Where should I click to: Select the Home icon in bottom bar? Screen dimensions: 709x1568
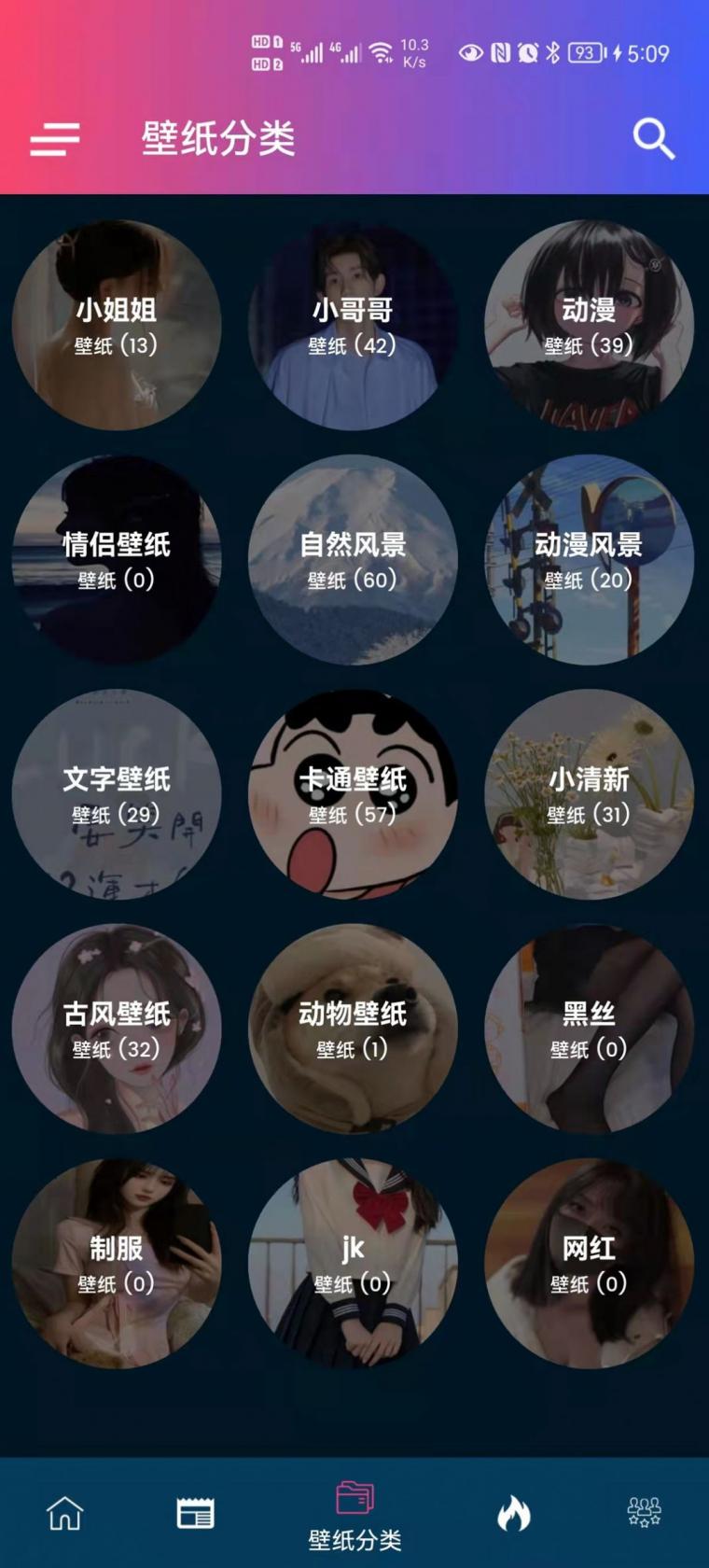click(64, 1509)
